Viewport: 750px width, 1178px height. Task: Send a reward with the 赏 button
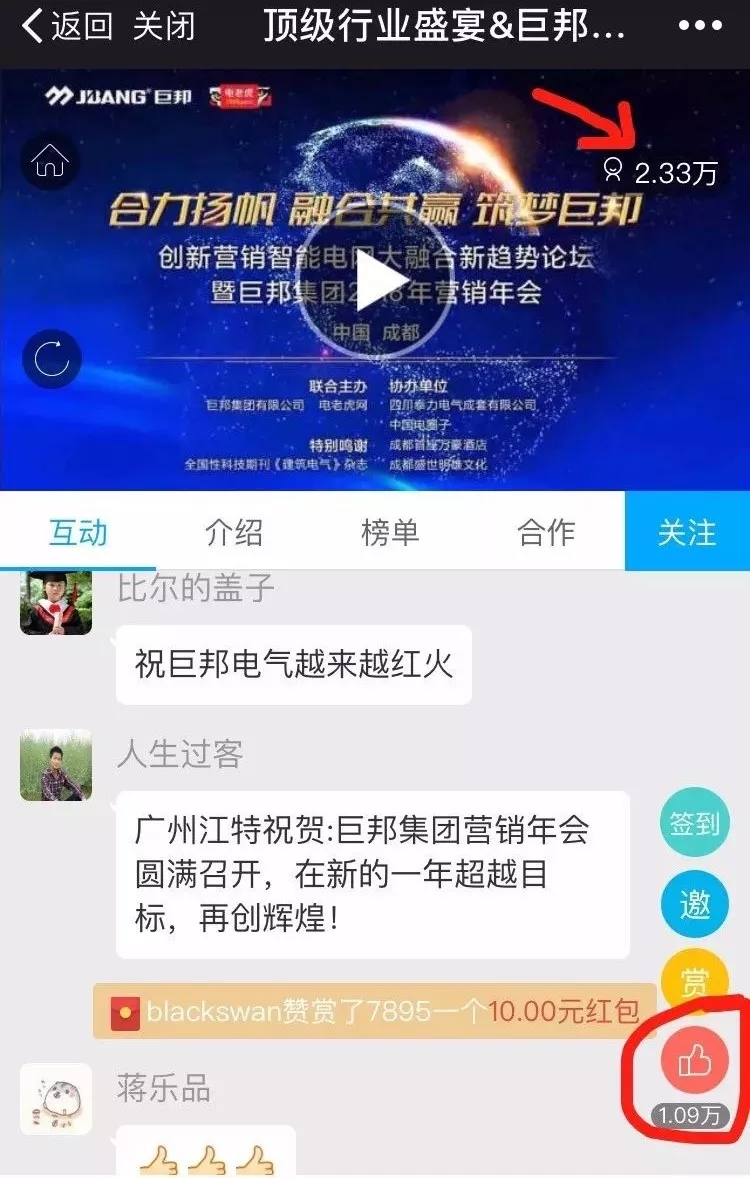(694, 979)
